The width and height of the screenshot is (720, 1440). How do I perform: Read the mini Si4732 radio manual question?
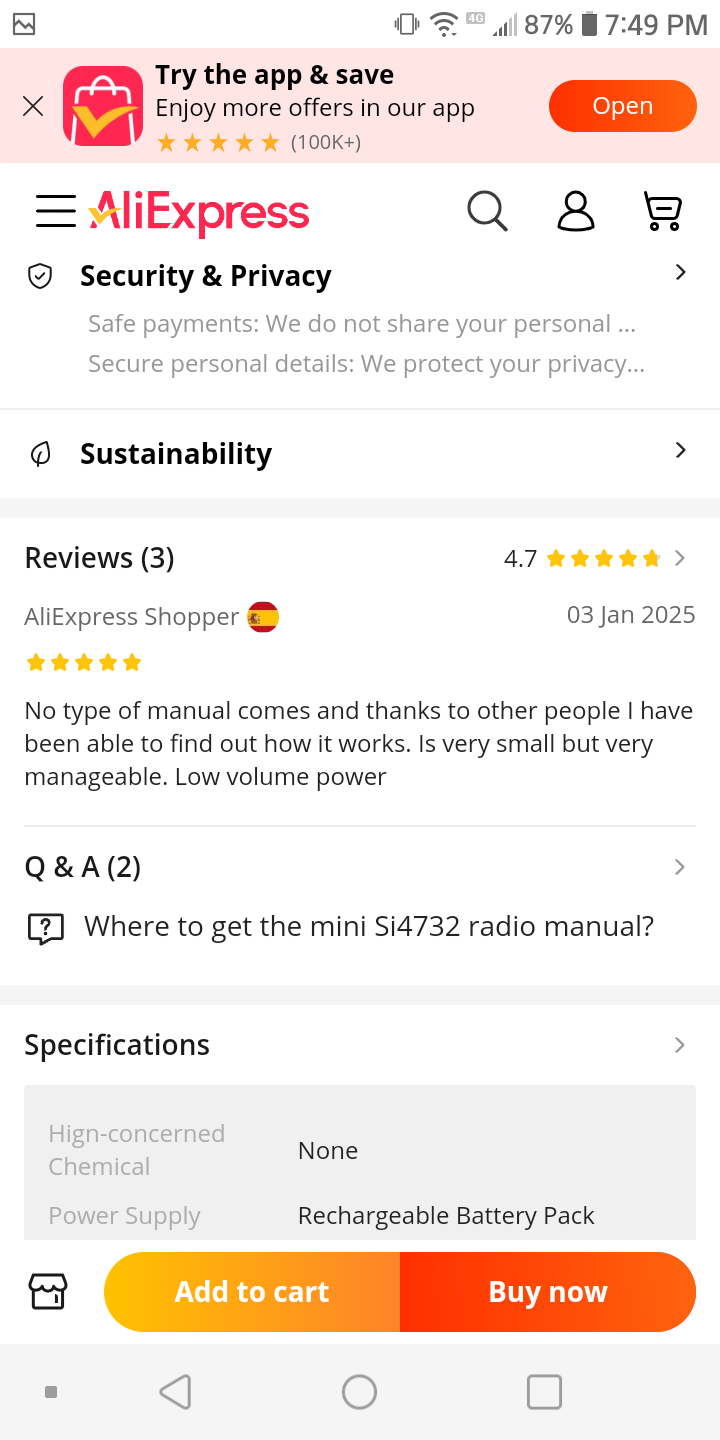368,927
